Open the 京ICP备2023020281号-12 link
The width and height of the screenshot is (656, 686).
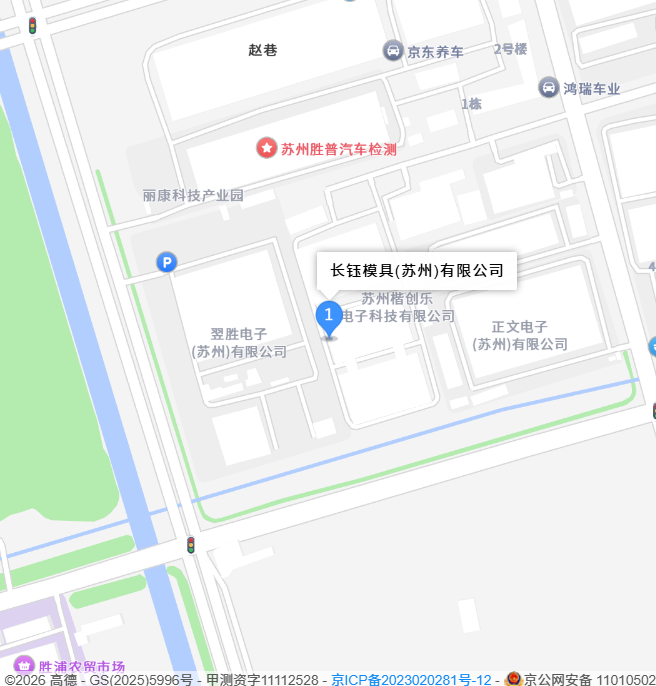411,680
